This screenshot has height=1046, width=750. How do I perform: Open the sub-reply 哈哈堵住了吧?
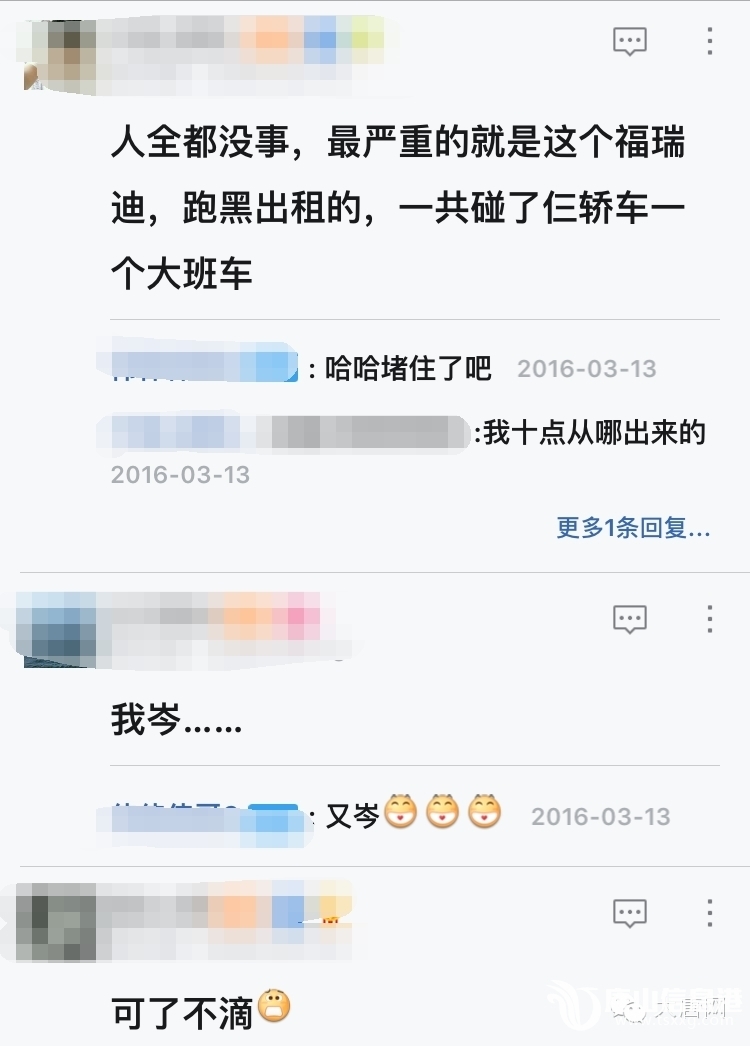click(410, 369)
